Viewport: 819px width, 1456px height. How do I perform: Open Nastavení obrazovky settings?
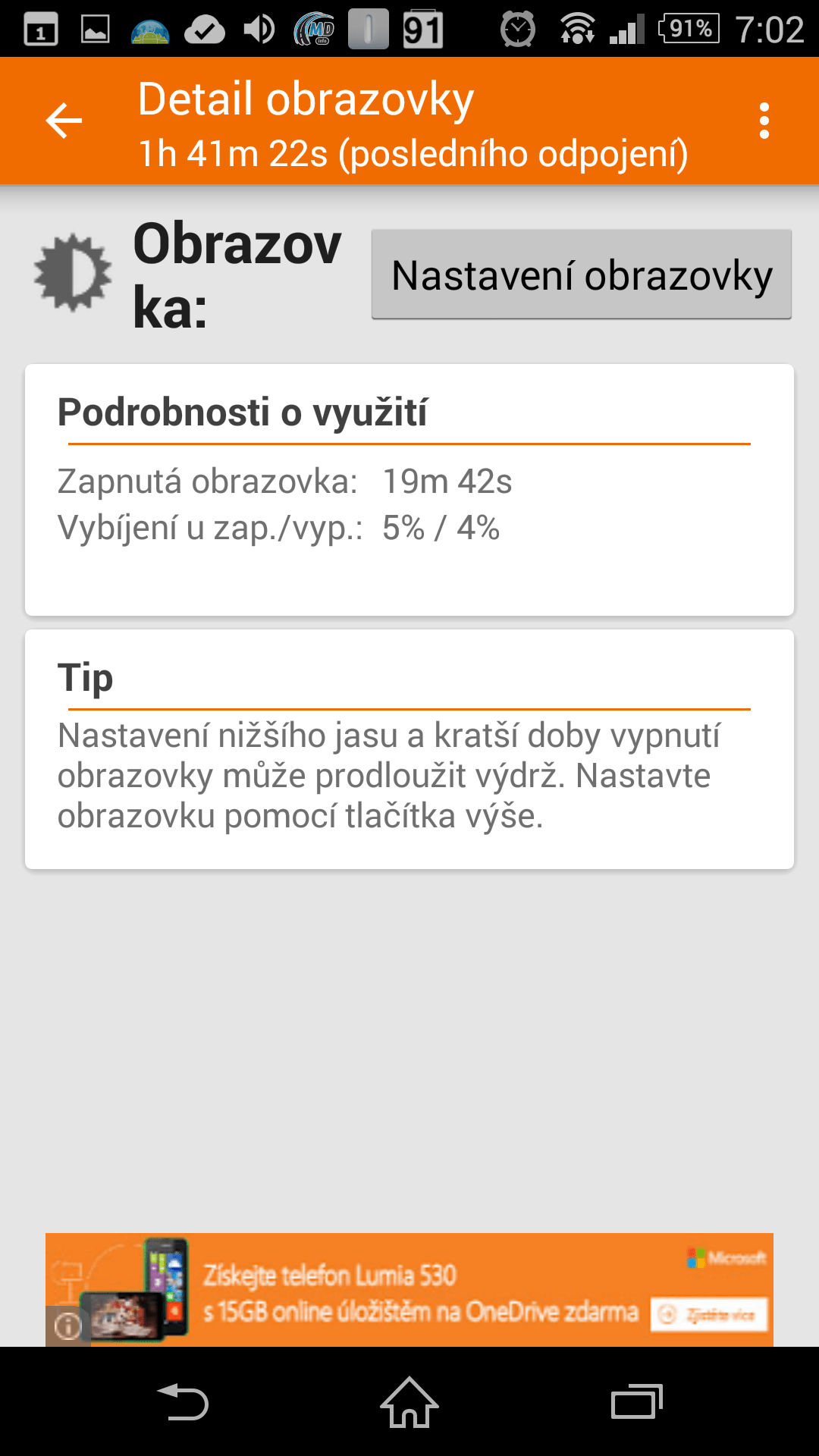(x=582, y=275)
